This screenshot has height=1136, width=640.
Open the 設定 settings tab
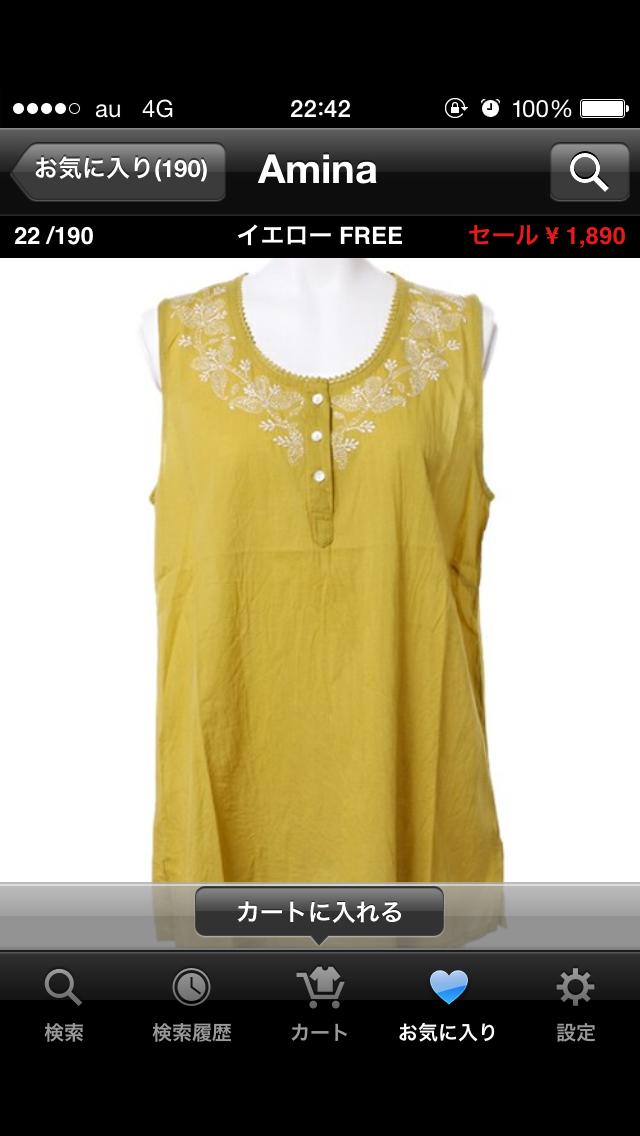[576, 1004]
